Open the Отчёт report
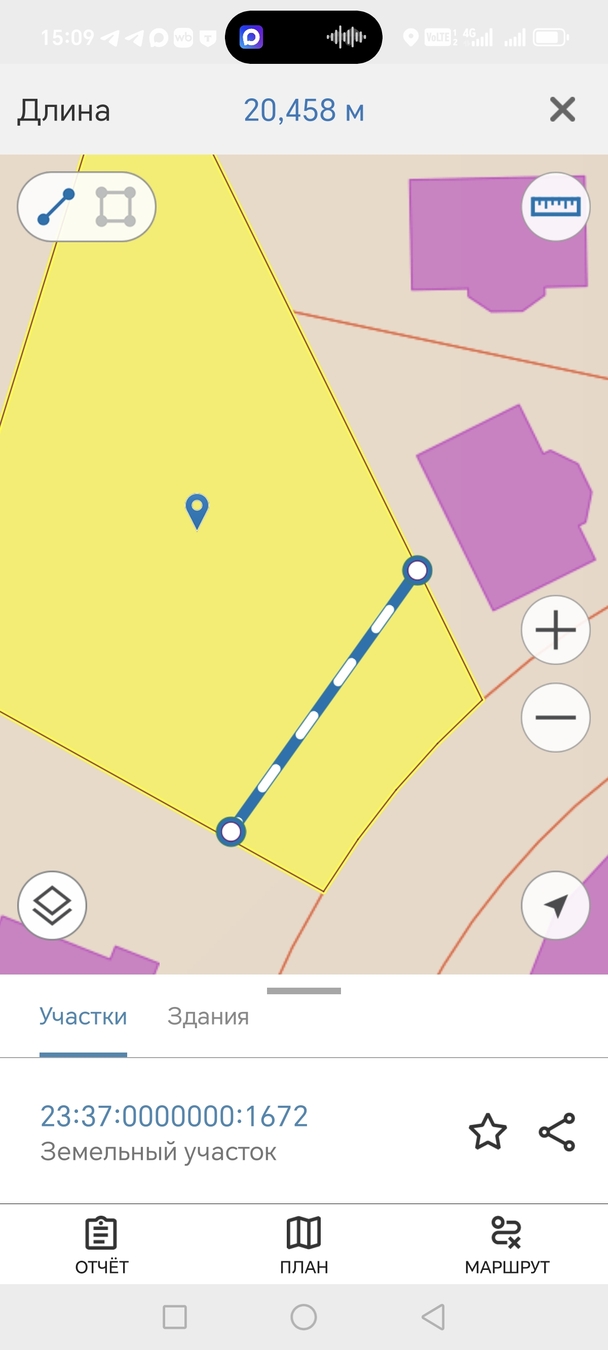This screenshot has width=608, height=1350. 102,1245
